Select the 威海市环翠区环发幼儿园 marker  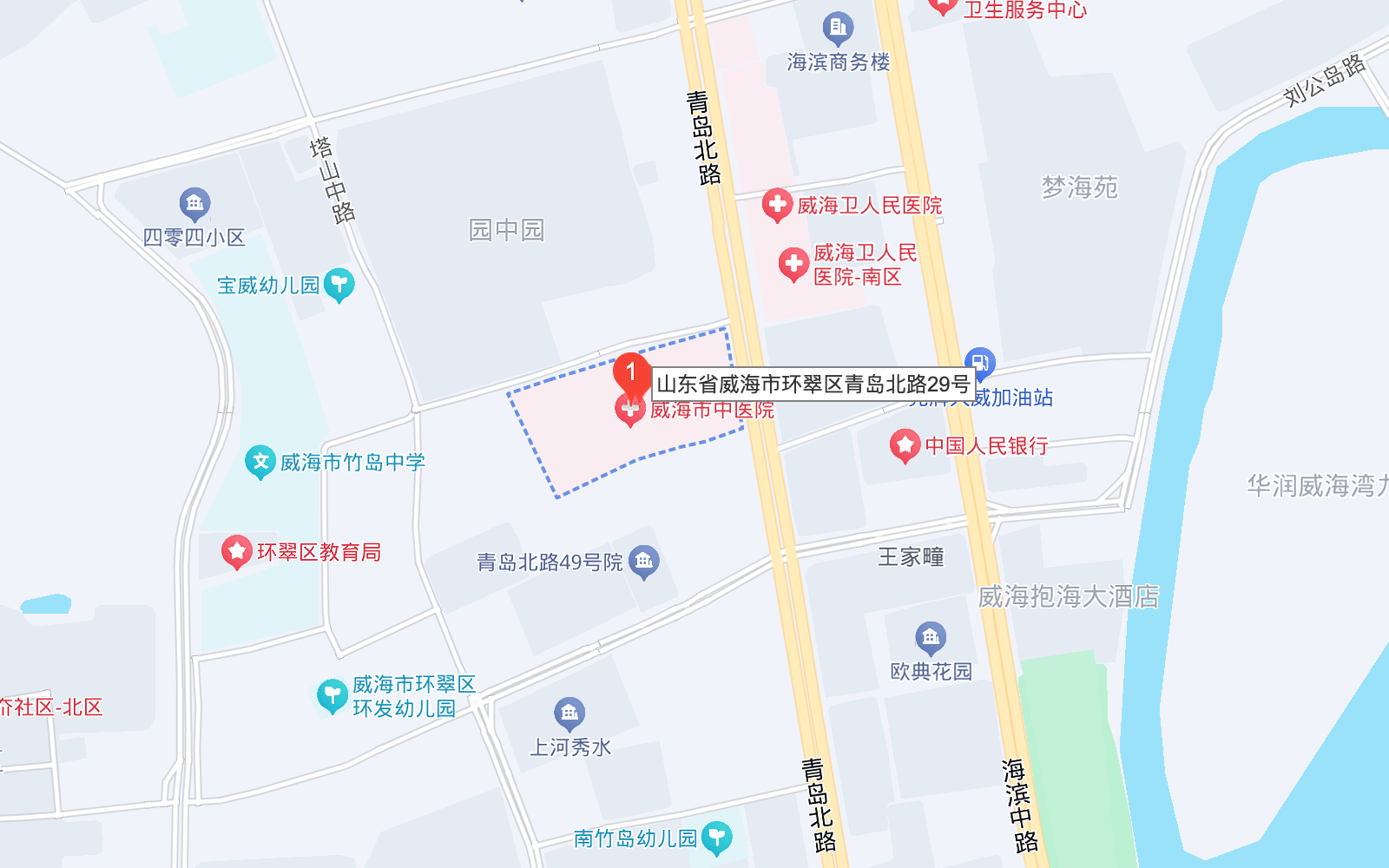[332, 695]
